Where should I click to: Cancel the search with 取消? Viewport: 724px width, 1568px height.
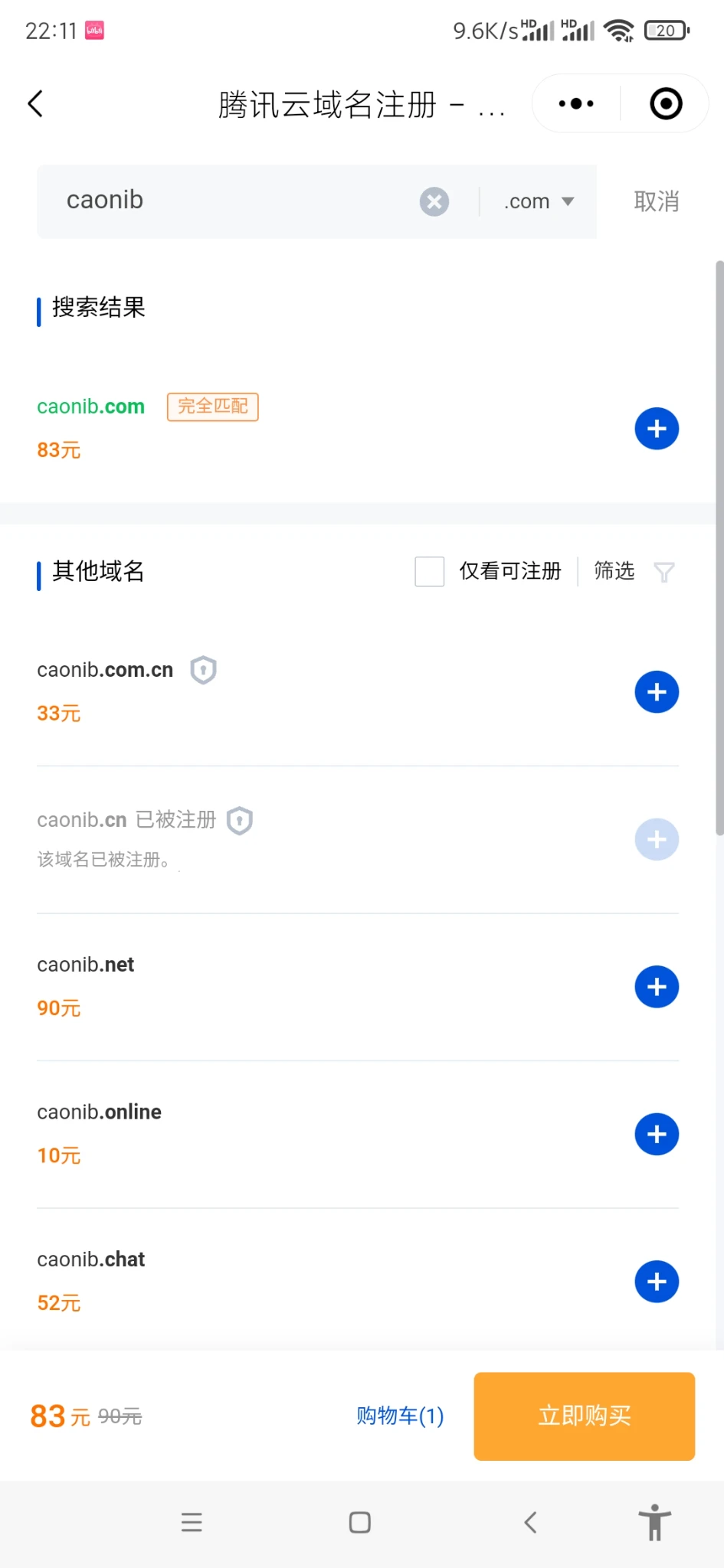click(656, 202)
